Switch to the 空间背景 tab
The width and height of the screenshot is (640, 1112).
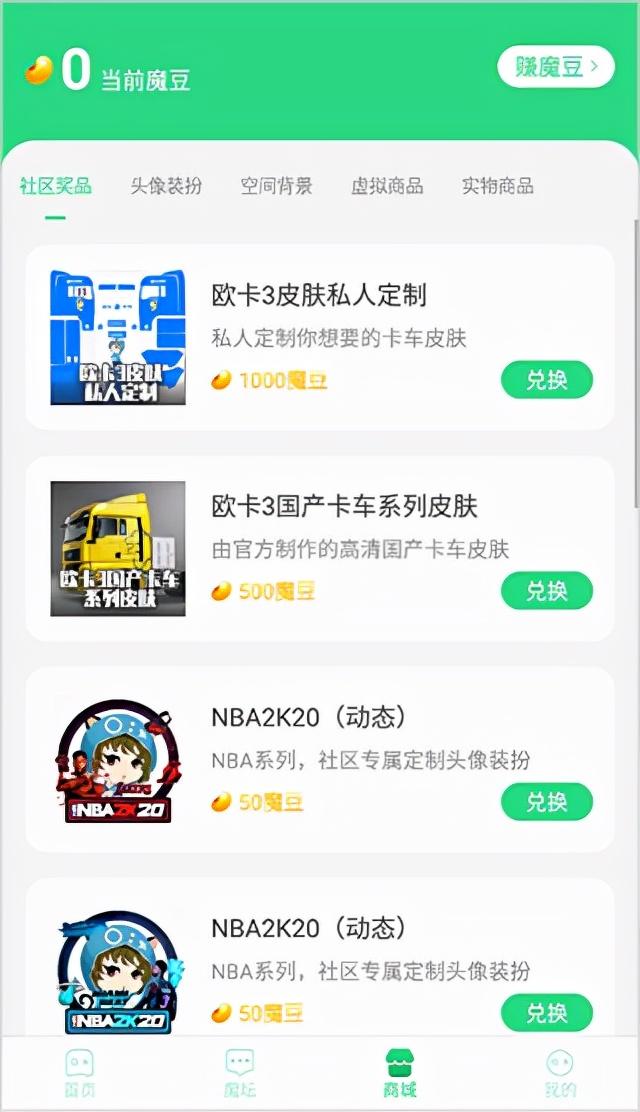276,186
